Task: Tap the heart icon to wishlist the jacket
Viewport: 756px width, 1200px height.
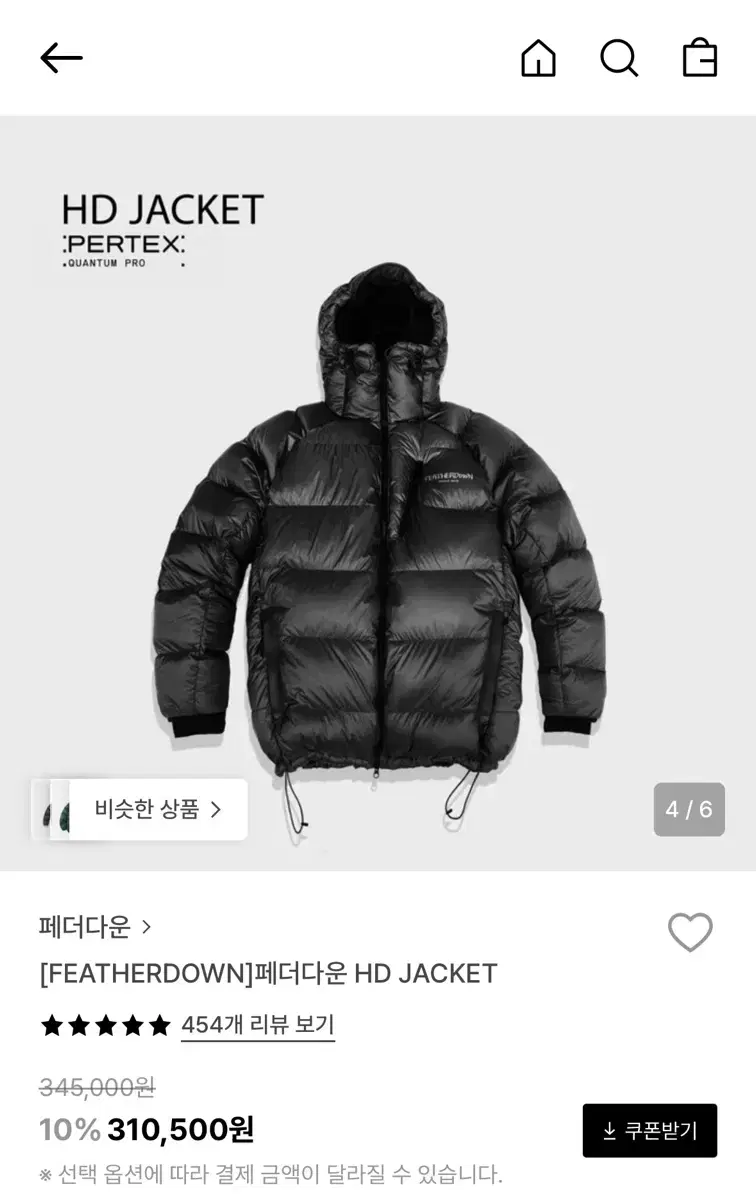Action: point(689,932)
